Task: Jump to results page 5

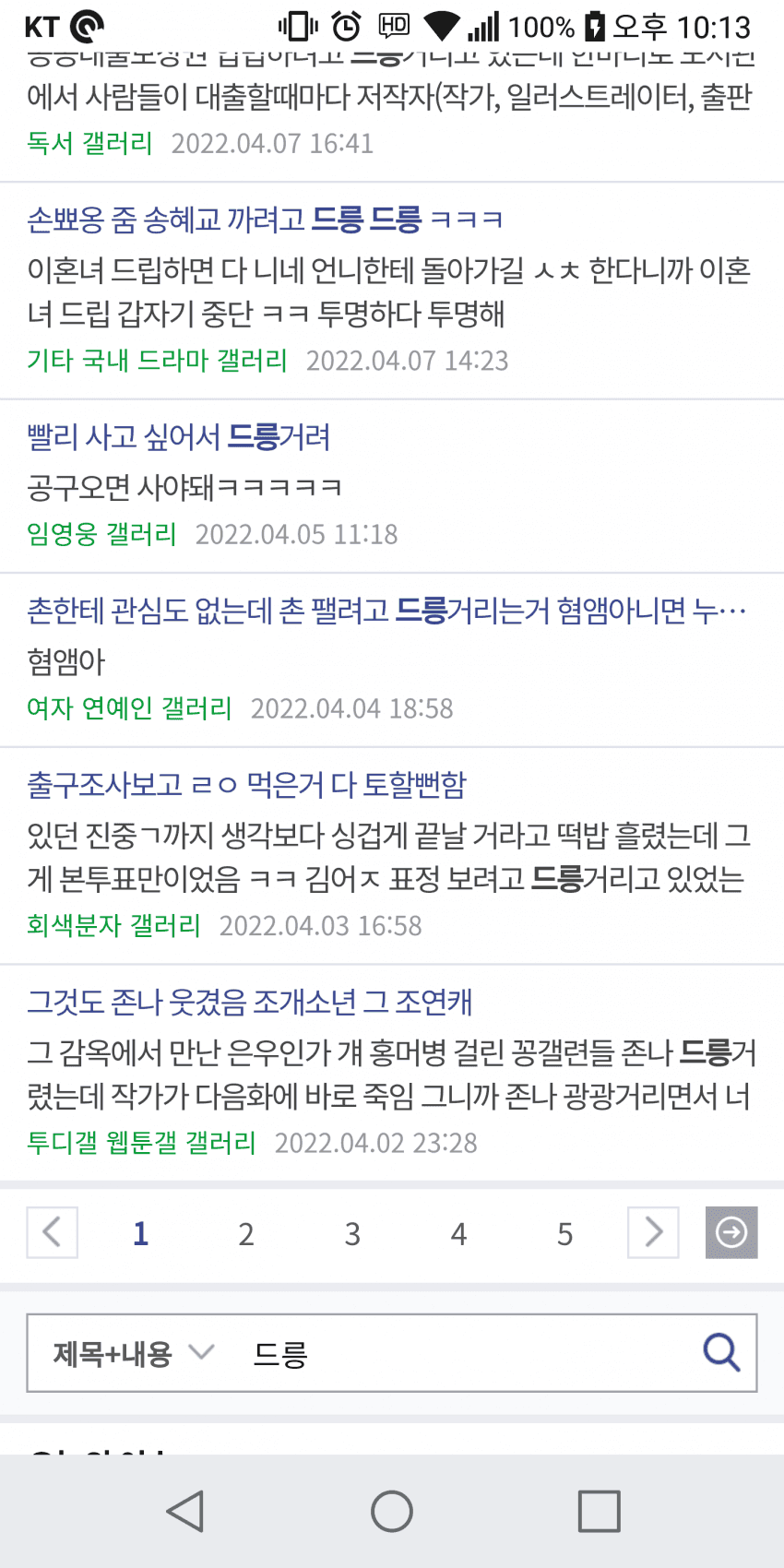Action: pos(565,1233)
